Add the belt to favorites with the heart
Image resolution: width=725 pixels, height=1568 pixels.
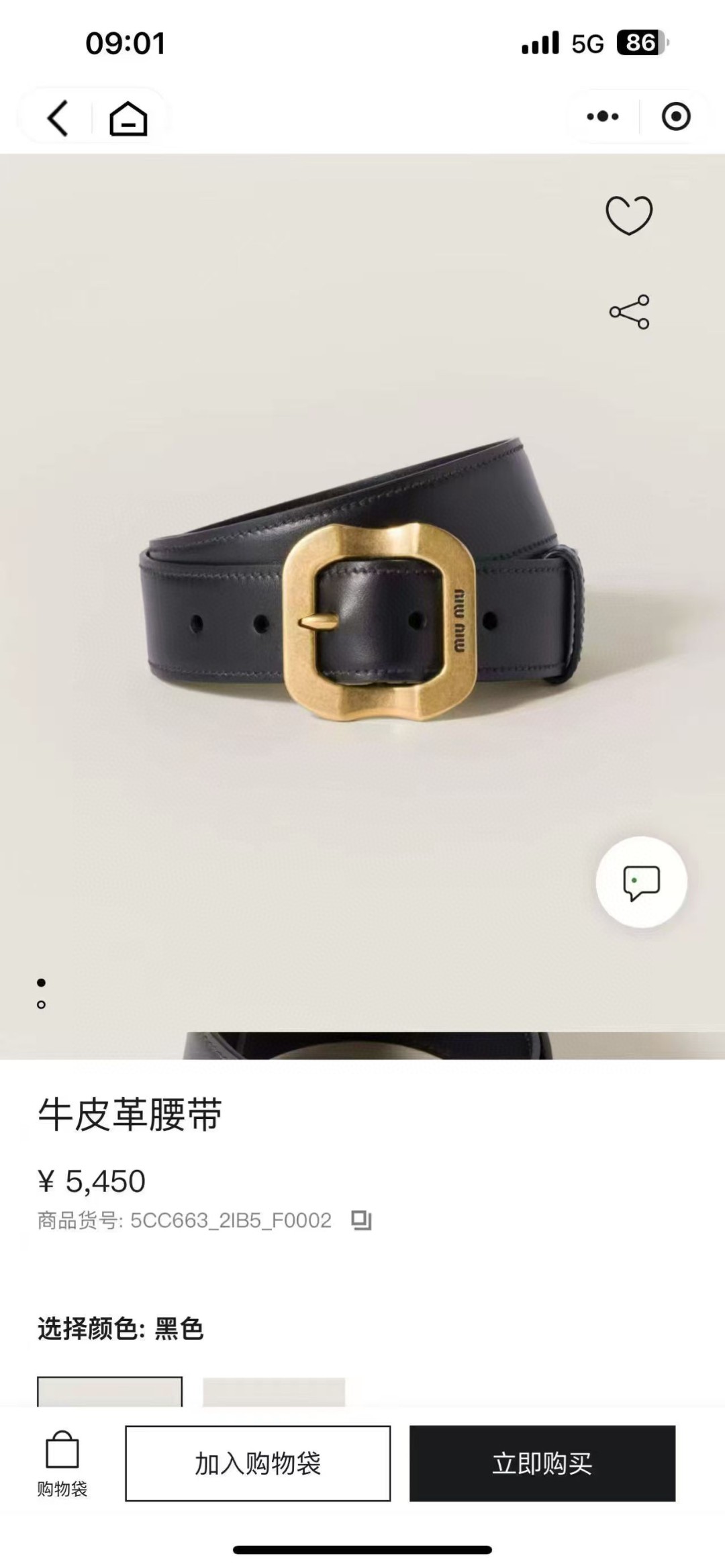coord(629,215)
